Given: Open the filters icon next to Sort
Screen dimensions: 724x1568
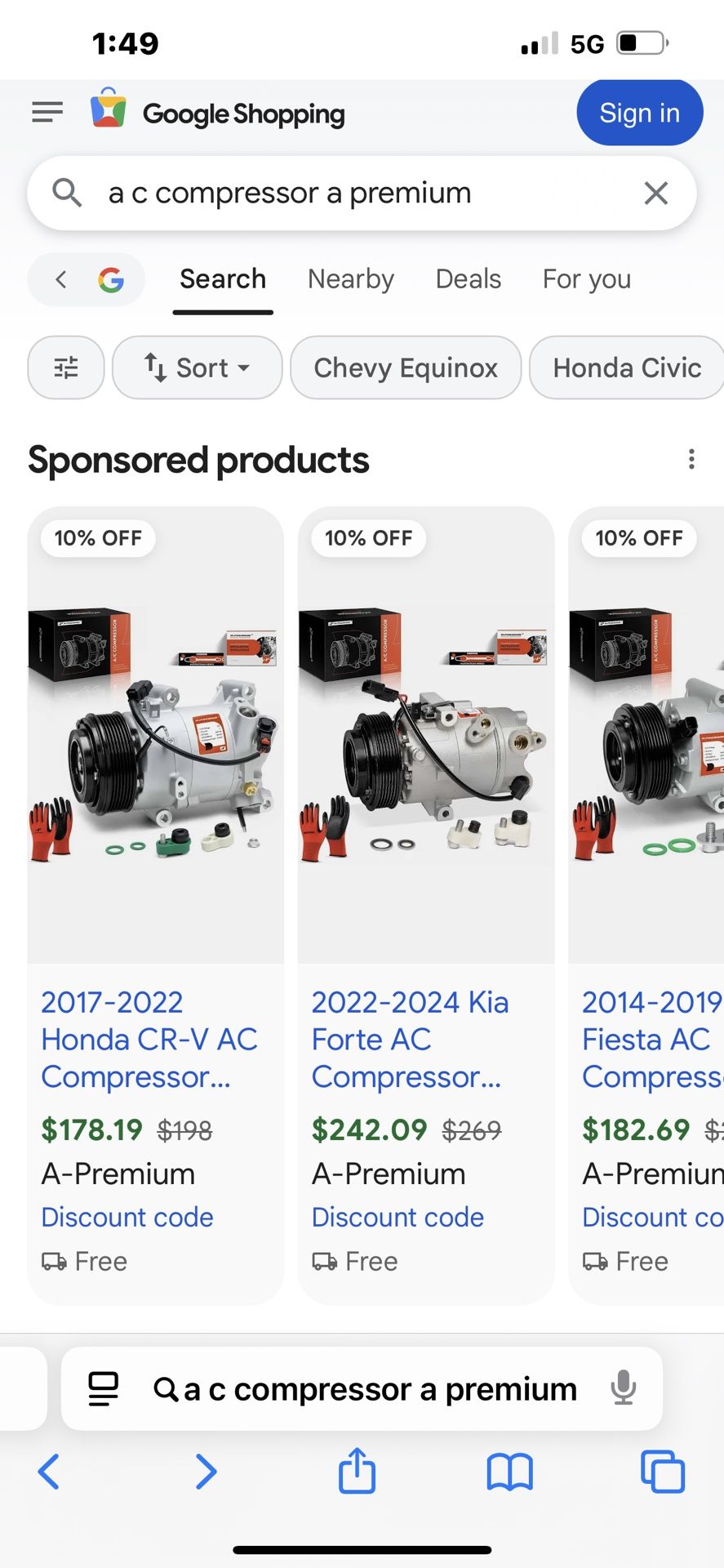Looking at the screenshot, I should 65,367.
